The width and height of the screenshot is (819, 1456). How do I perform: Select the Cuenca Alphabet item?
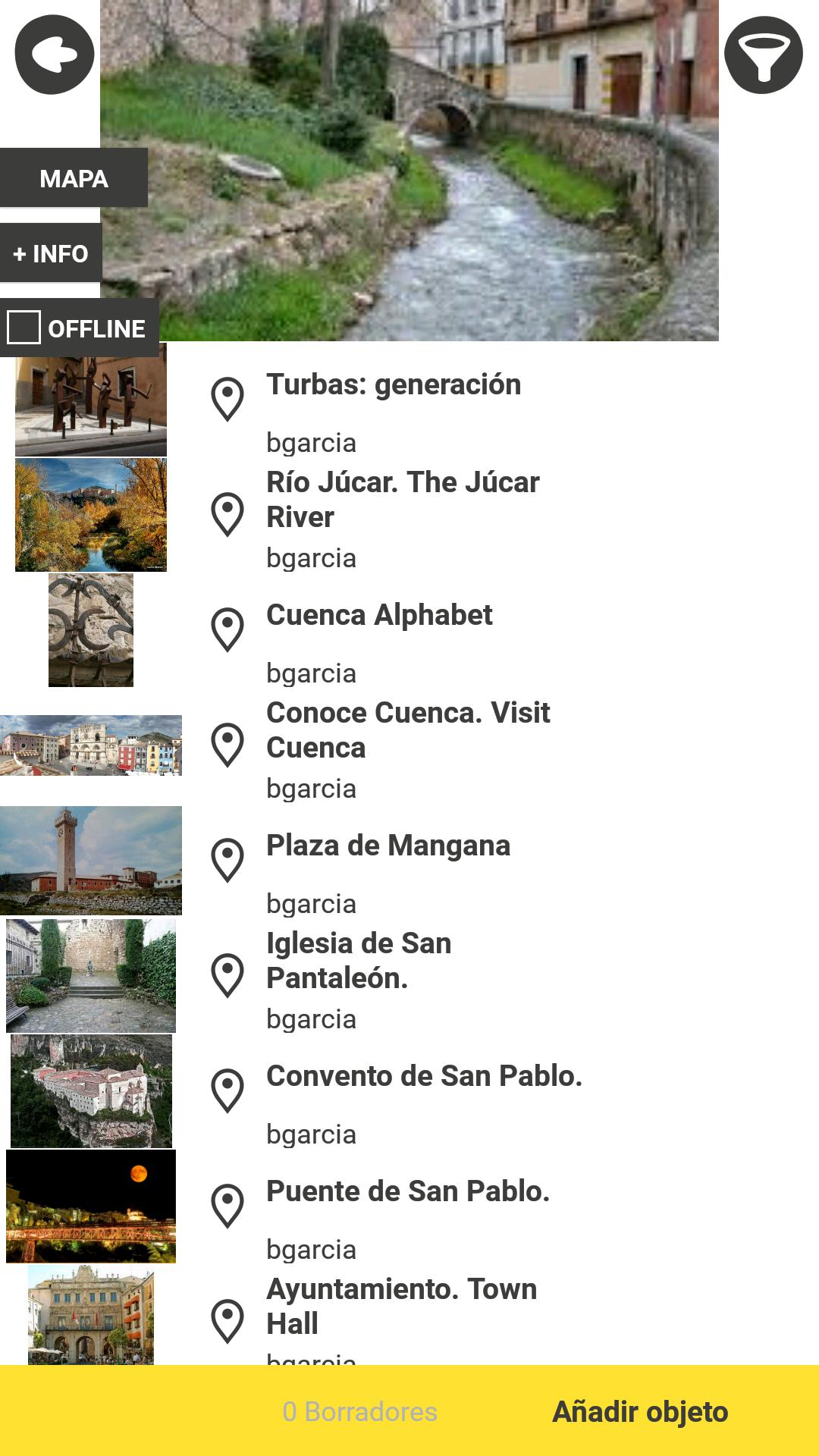pos(379,615)
